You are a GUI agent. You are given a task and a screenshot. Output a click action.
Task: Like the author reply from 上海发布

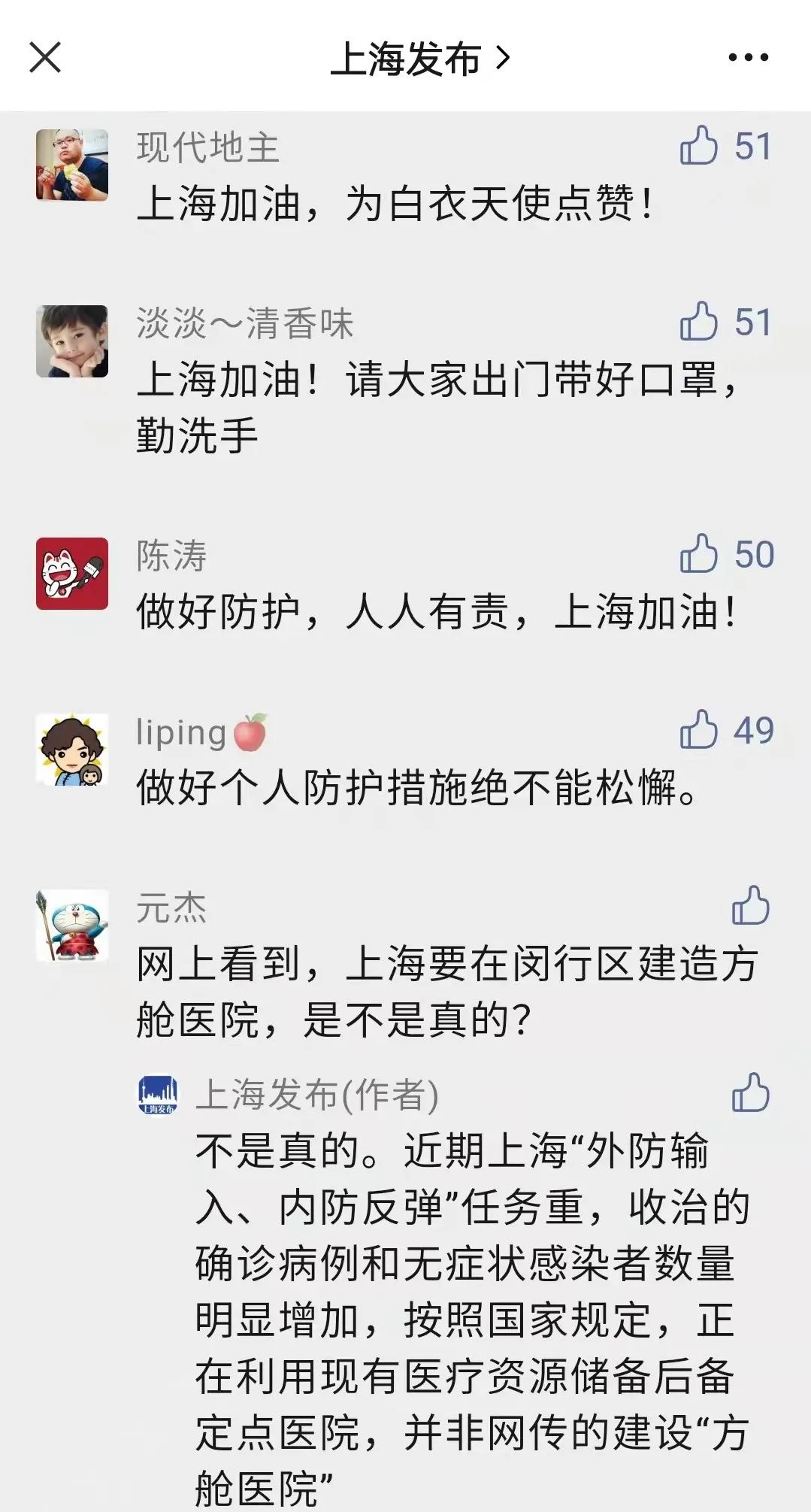pyautogui.click(x=750, y=1093)
